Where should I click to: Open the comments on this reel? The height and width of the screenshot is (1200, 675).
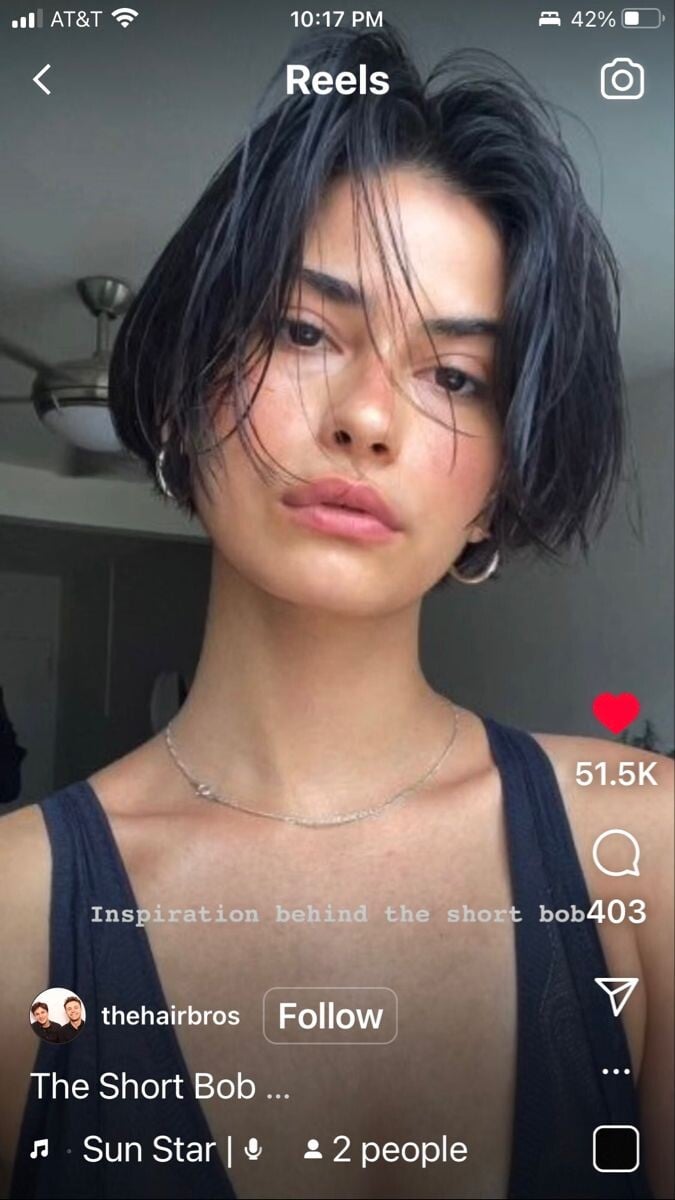[x=616, y=855]
